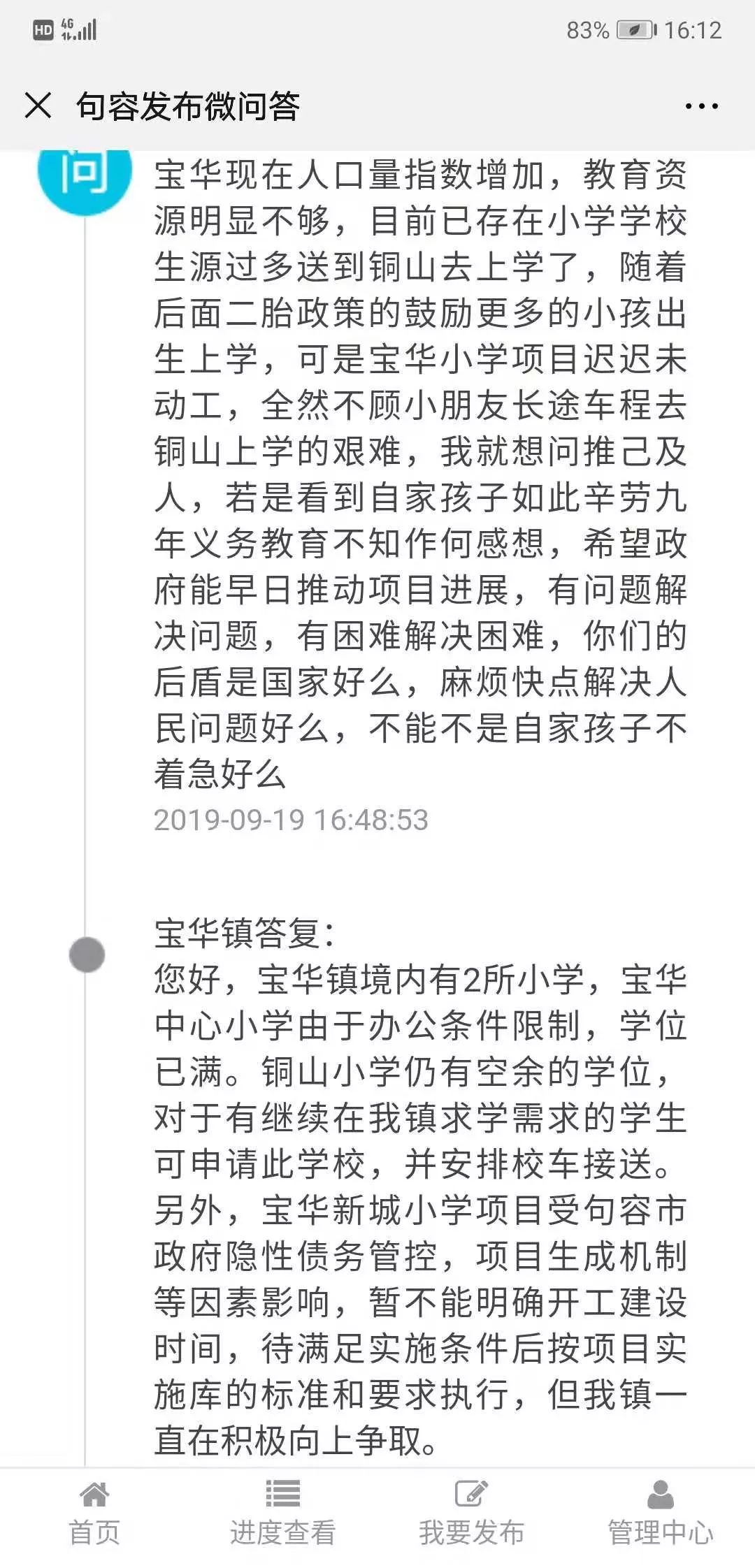The height and width of the screenshot is (1568, 755).
Task: Switch to the 进度查看 tab
Action: point(283,1512)
